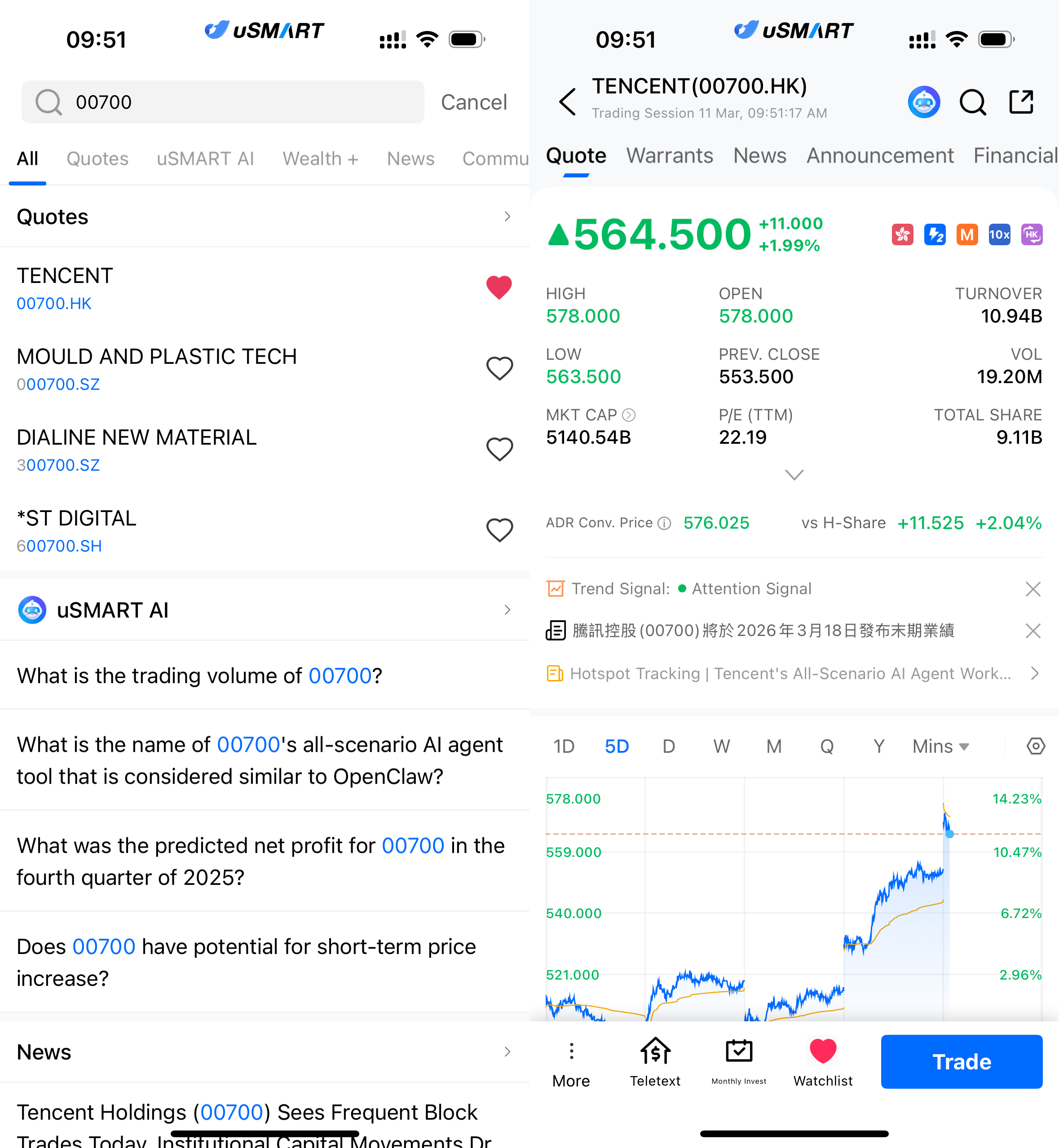
Task: Favorite the DIALINE NEW MATERIAL stock
Action: point(499,449)
